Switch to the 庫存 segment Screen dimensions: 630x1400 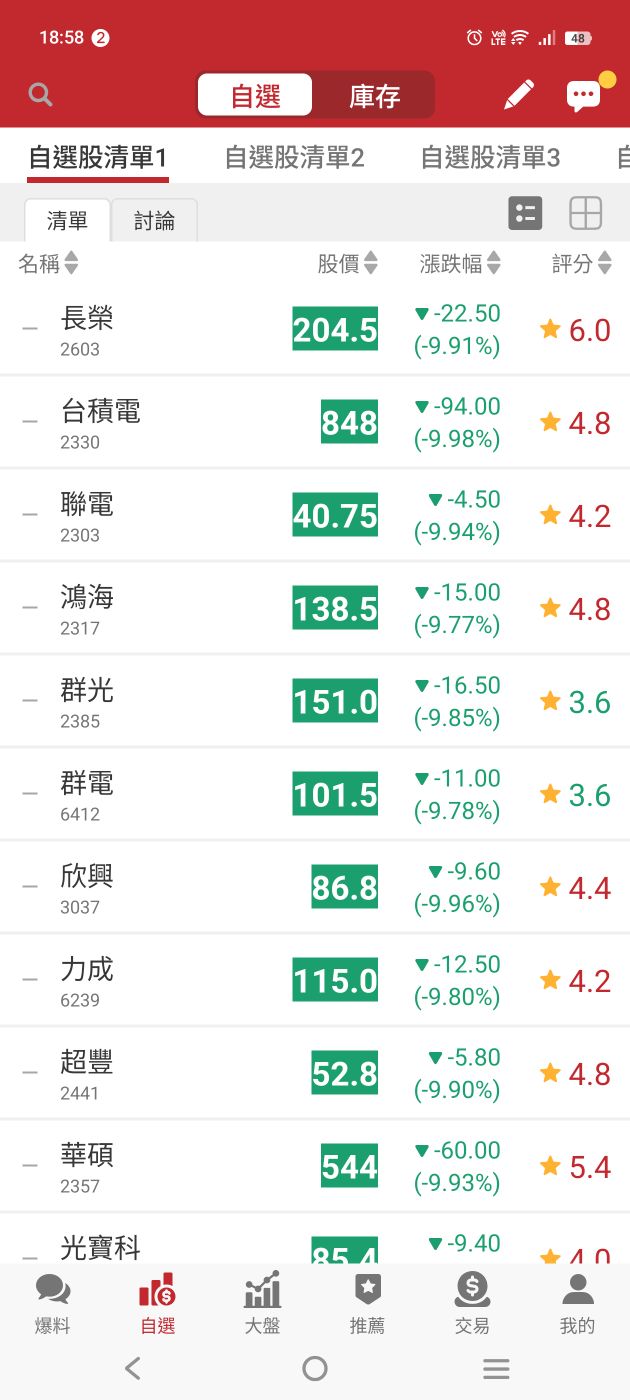[374, 96]
